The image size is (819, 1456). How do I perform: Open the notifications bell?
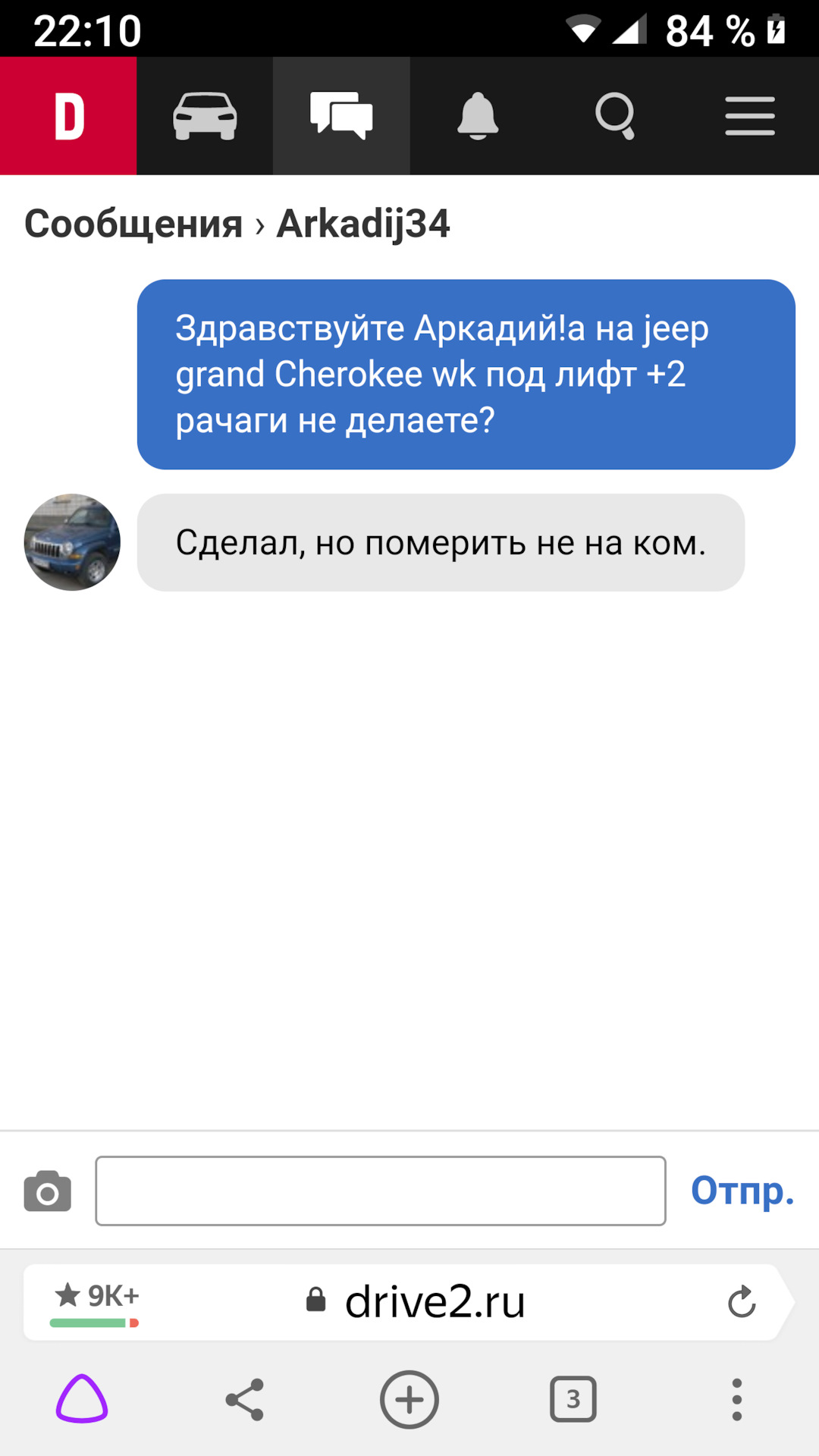tap(478, 116)
